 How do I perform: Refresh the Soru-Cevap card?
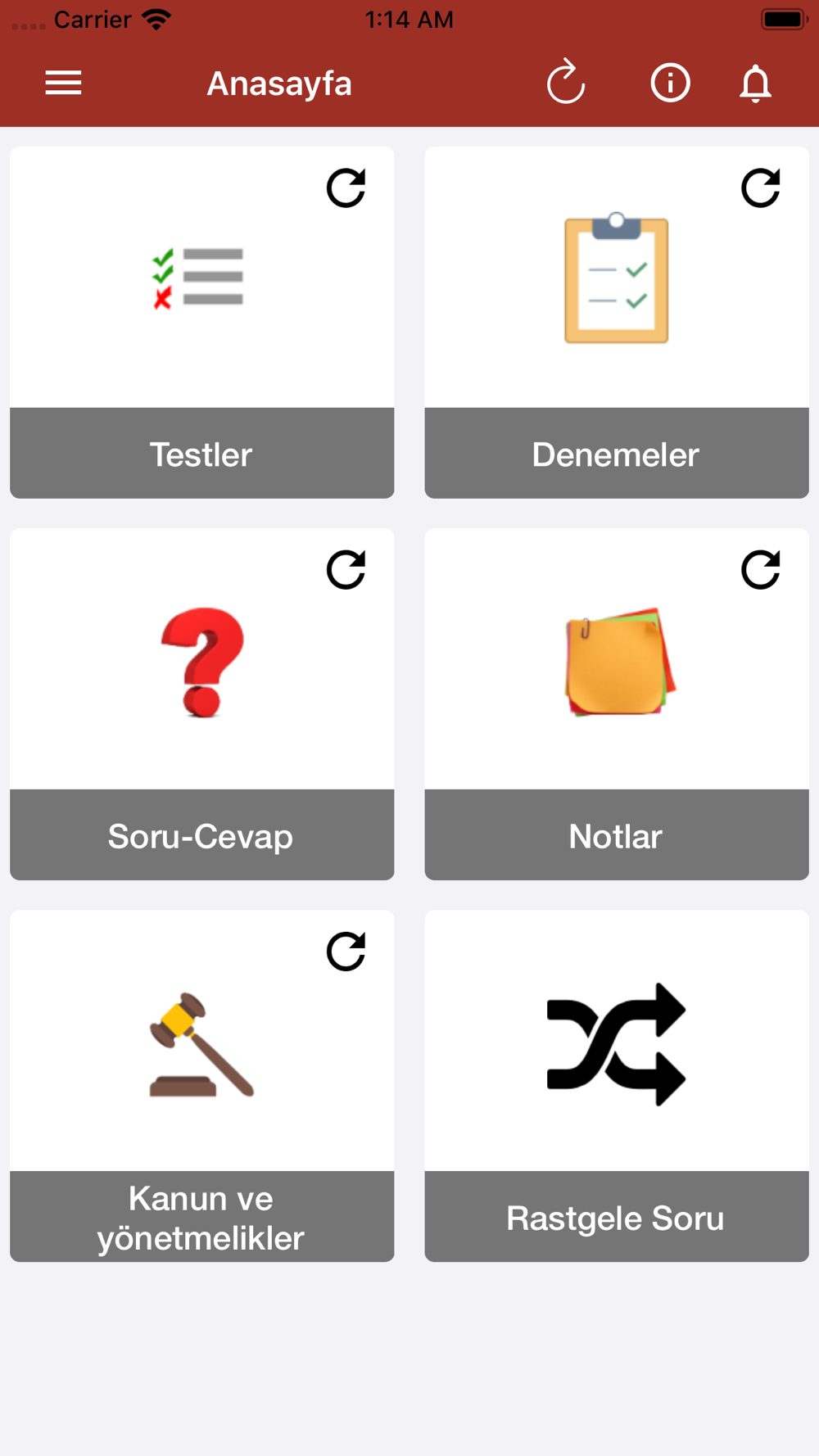pyautogui.click(x=346, y=570)
